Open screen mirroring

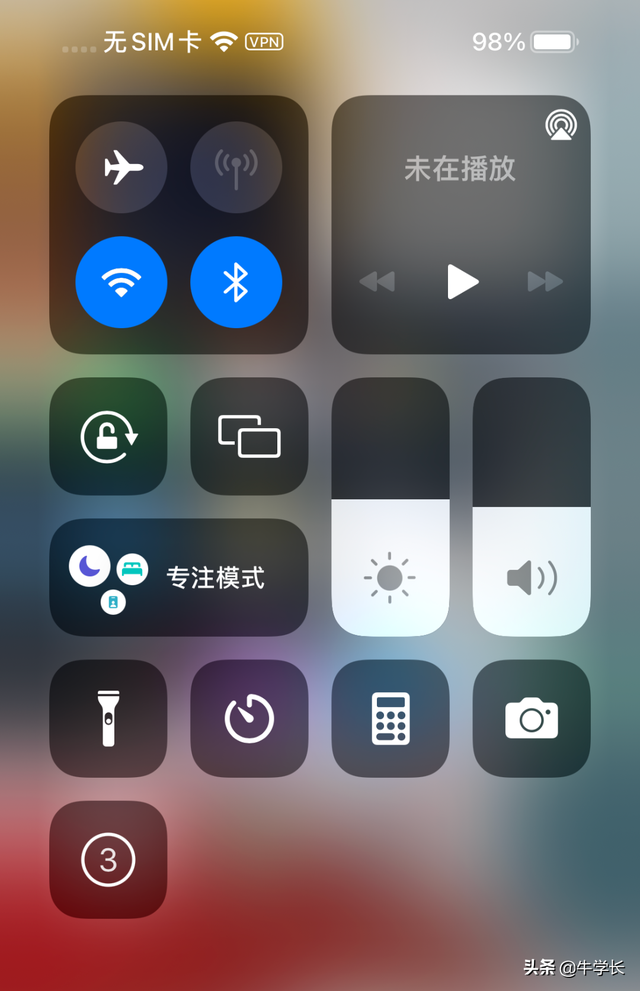point(249,437)
